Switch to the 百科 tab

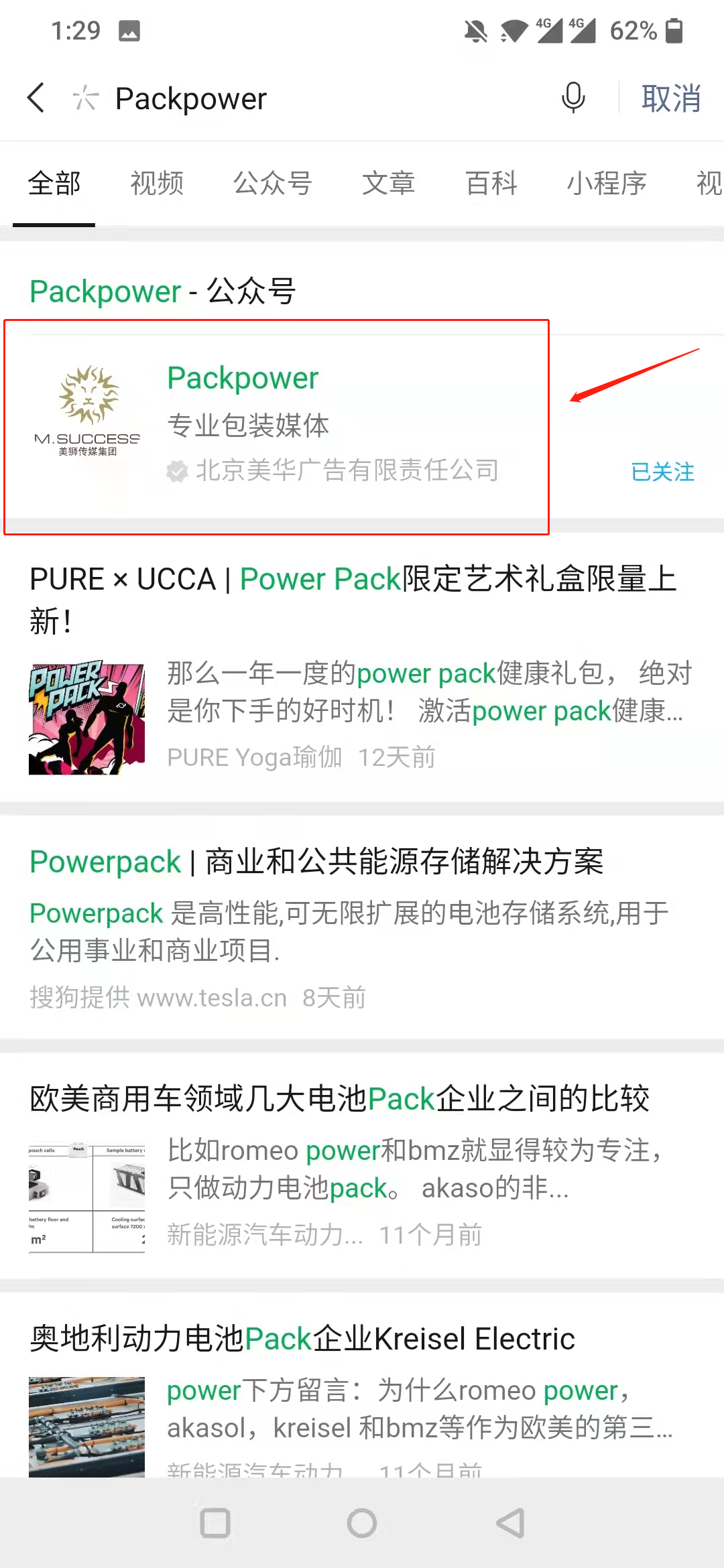coord(491,183)
